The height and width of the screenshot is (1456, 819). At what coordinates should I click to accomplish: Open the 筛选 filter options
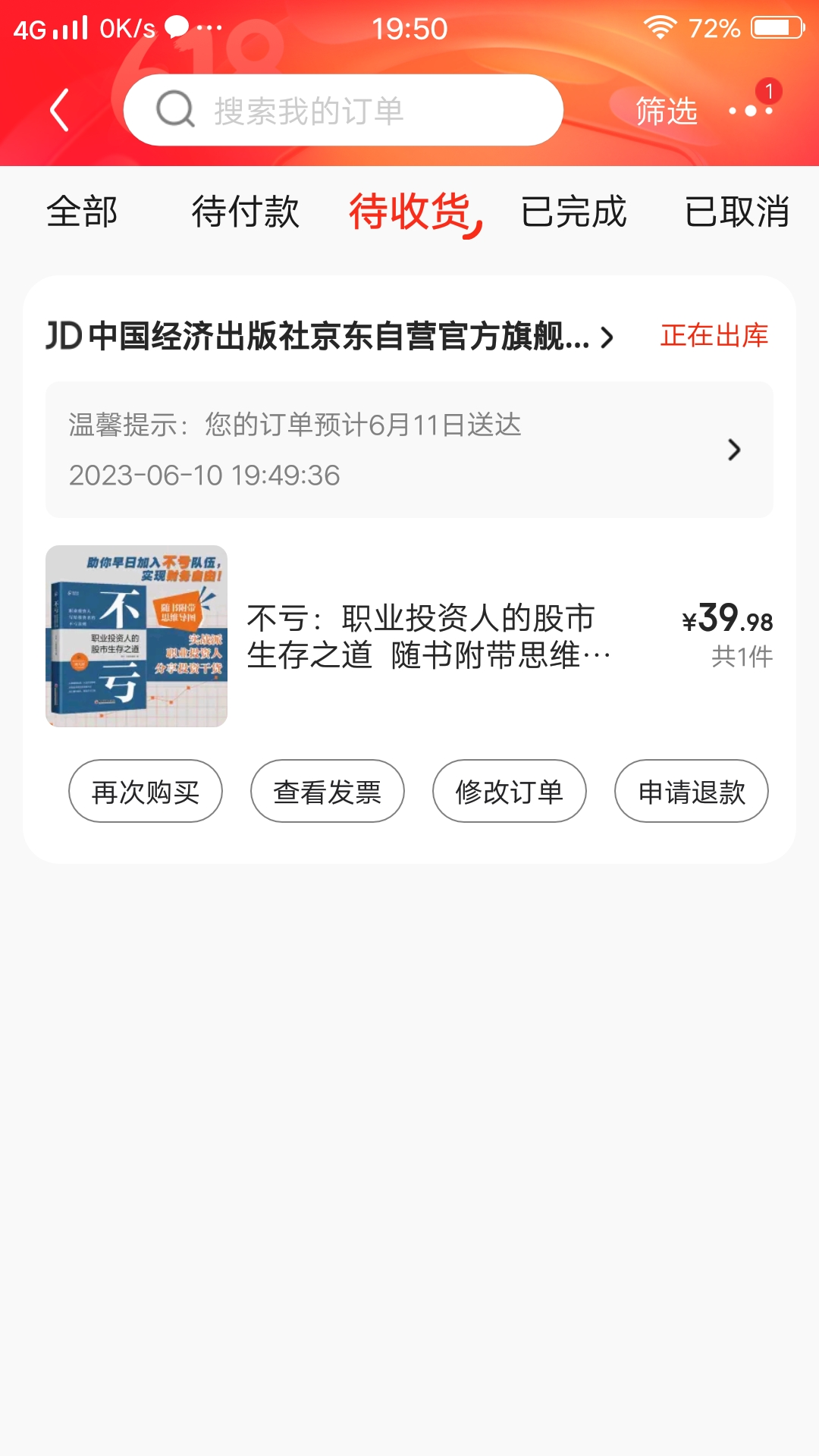666,111
